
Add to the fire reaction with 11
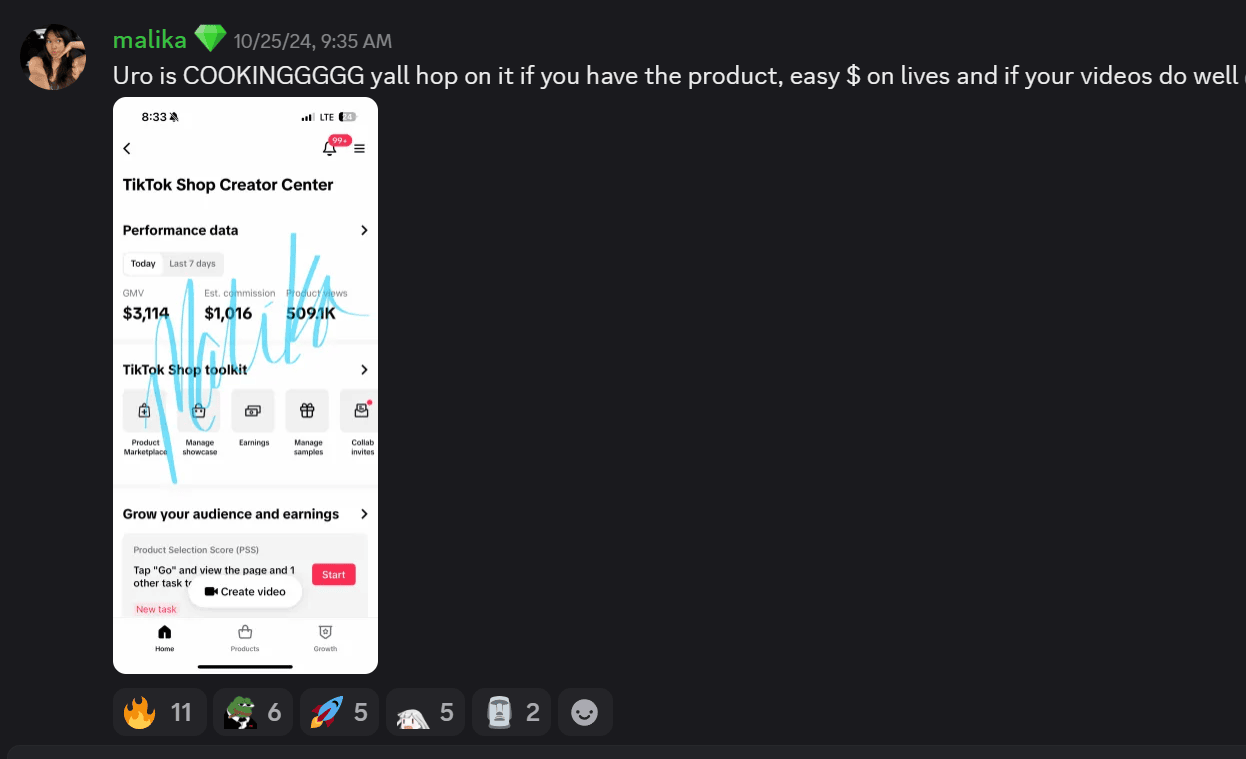159,712
